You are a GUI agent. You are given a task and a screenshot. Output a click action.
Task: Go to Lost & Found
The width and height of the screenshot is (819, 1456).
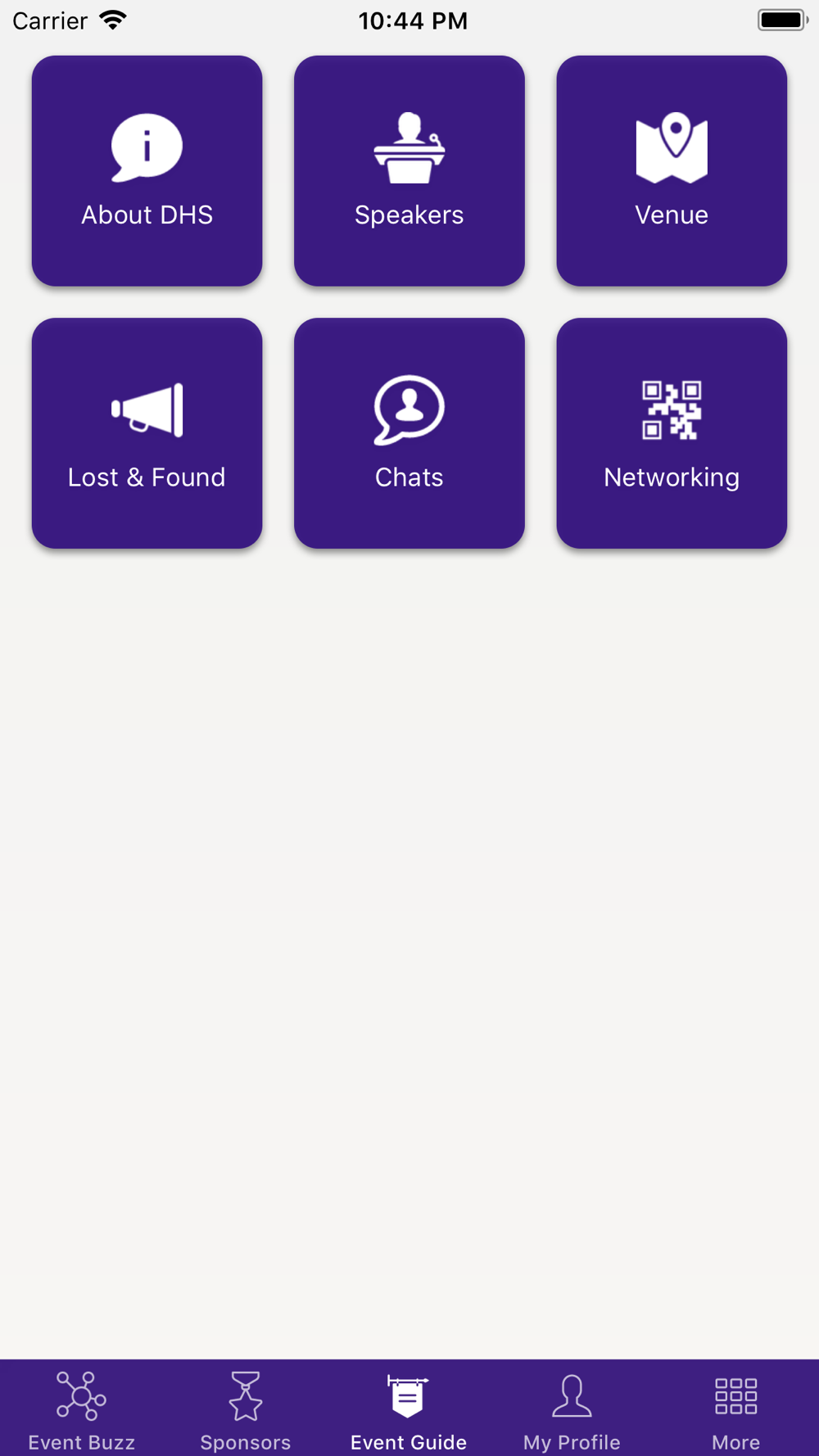pyautogui.click(x=147, y=433)
